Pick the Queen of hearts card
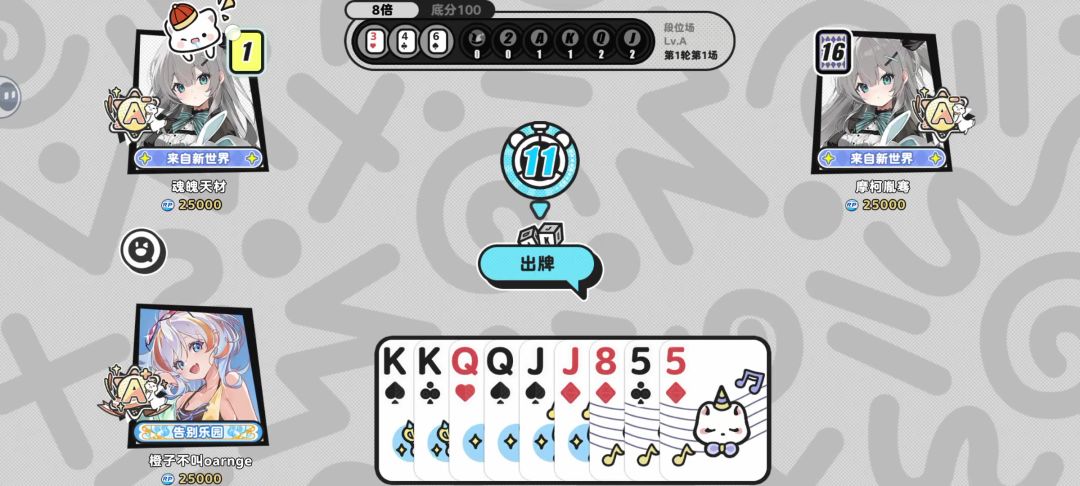This screenshot has width=1080, height=486. (466, 410)
